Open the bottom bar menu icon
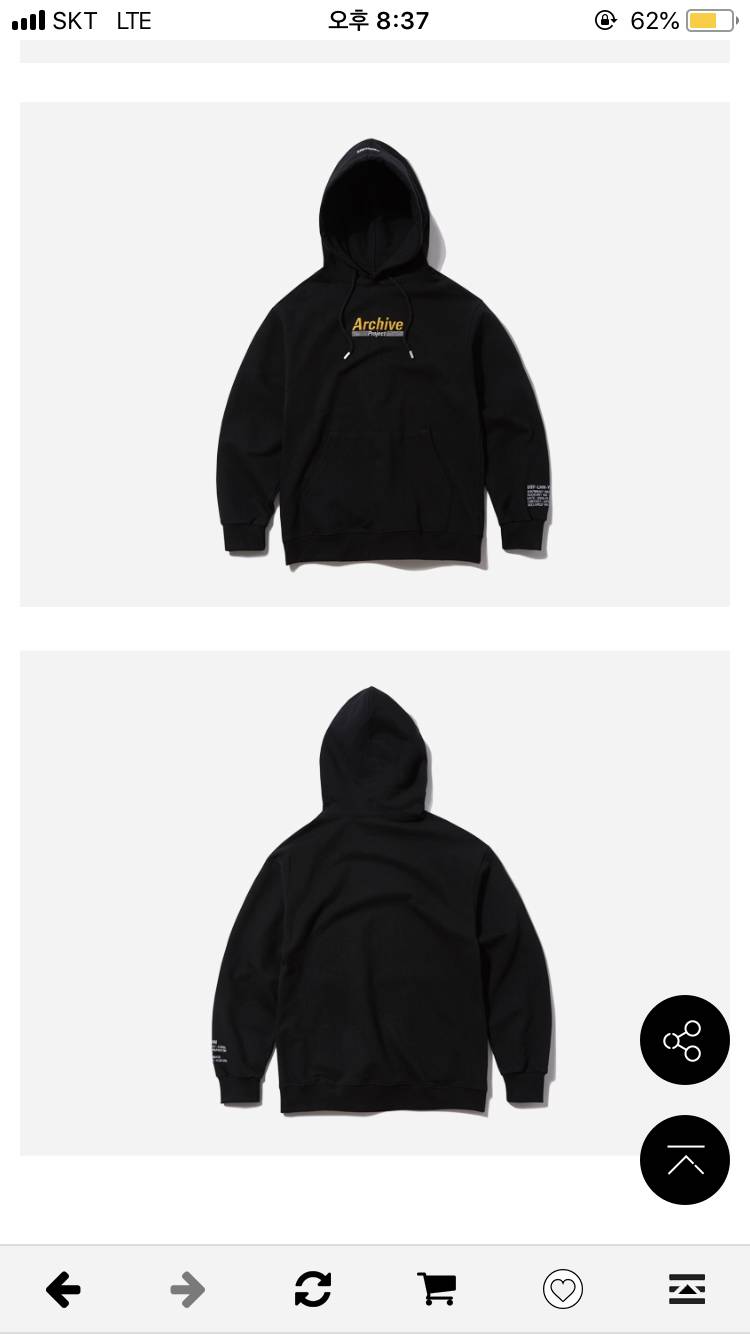 [x=687, y=1289]
